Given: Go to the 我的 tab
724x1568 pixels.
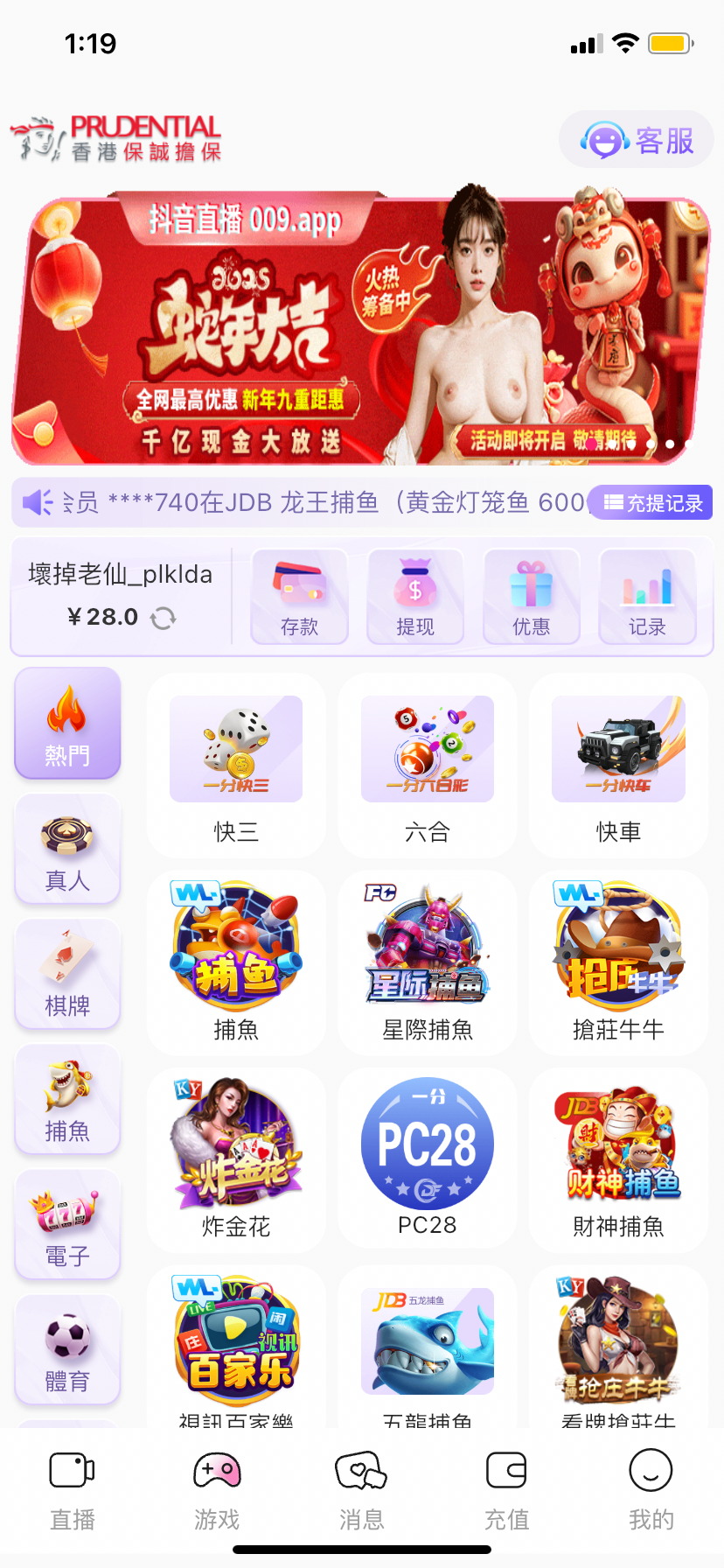Looking at the screenshot, I should [x=651, y=1491].
